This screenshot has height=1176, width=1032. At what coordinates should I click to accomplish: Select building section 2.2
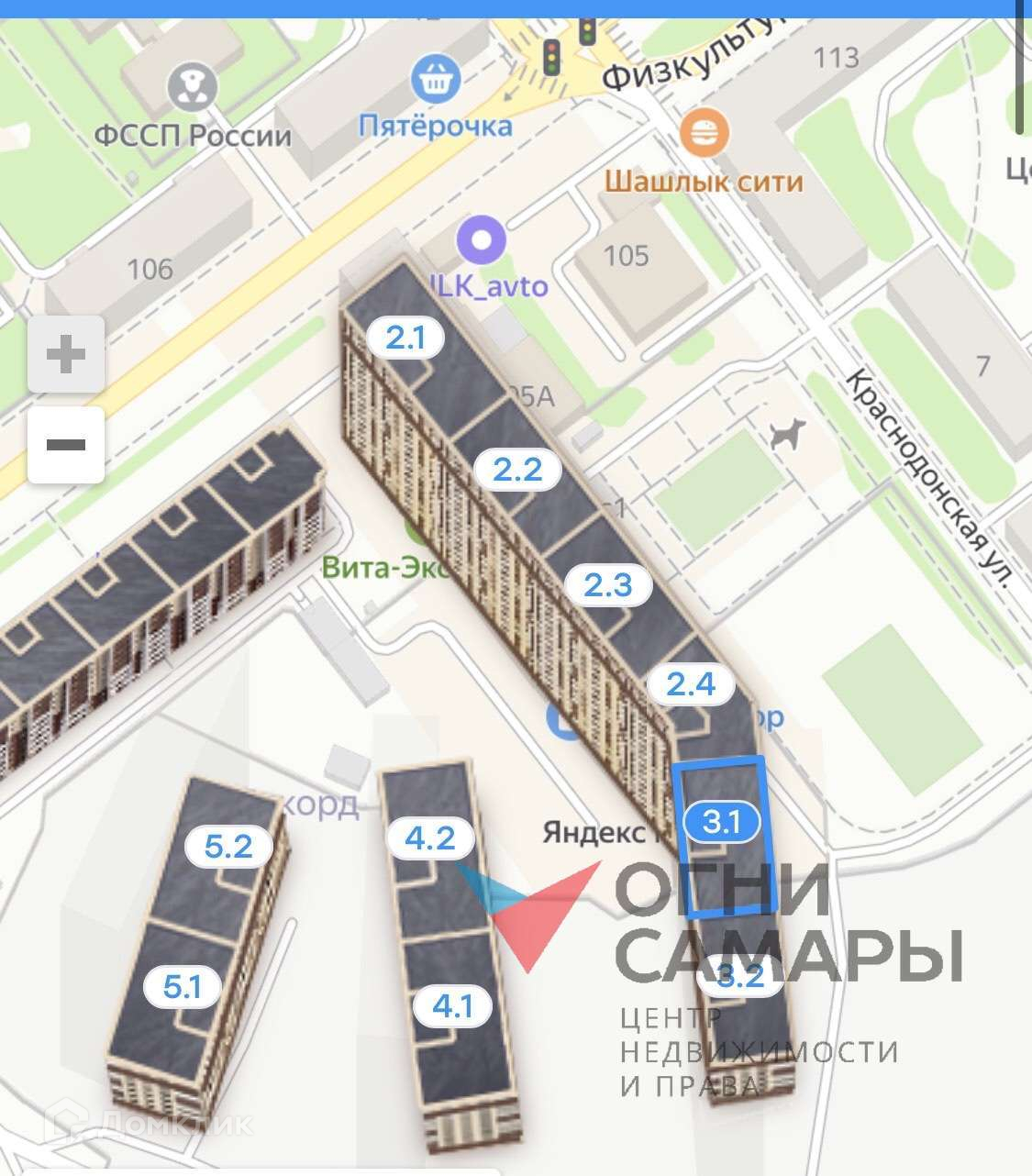point(517,470)
